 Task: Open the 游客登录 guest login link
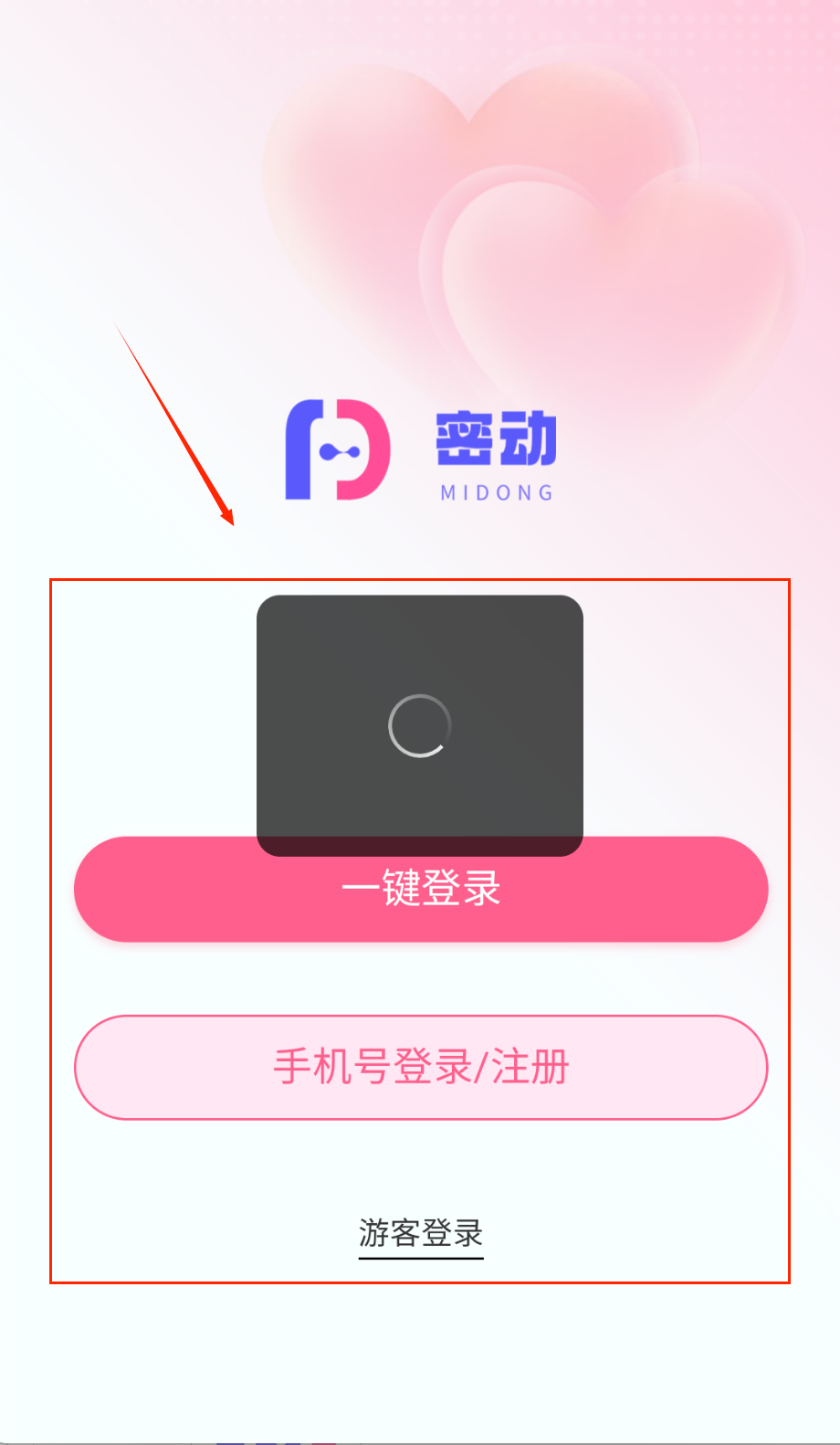421,1234
